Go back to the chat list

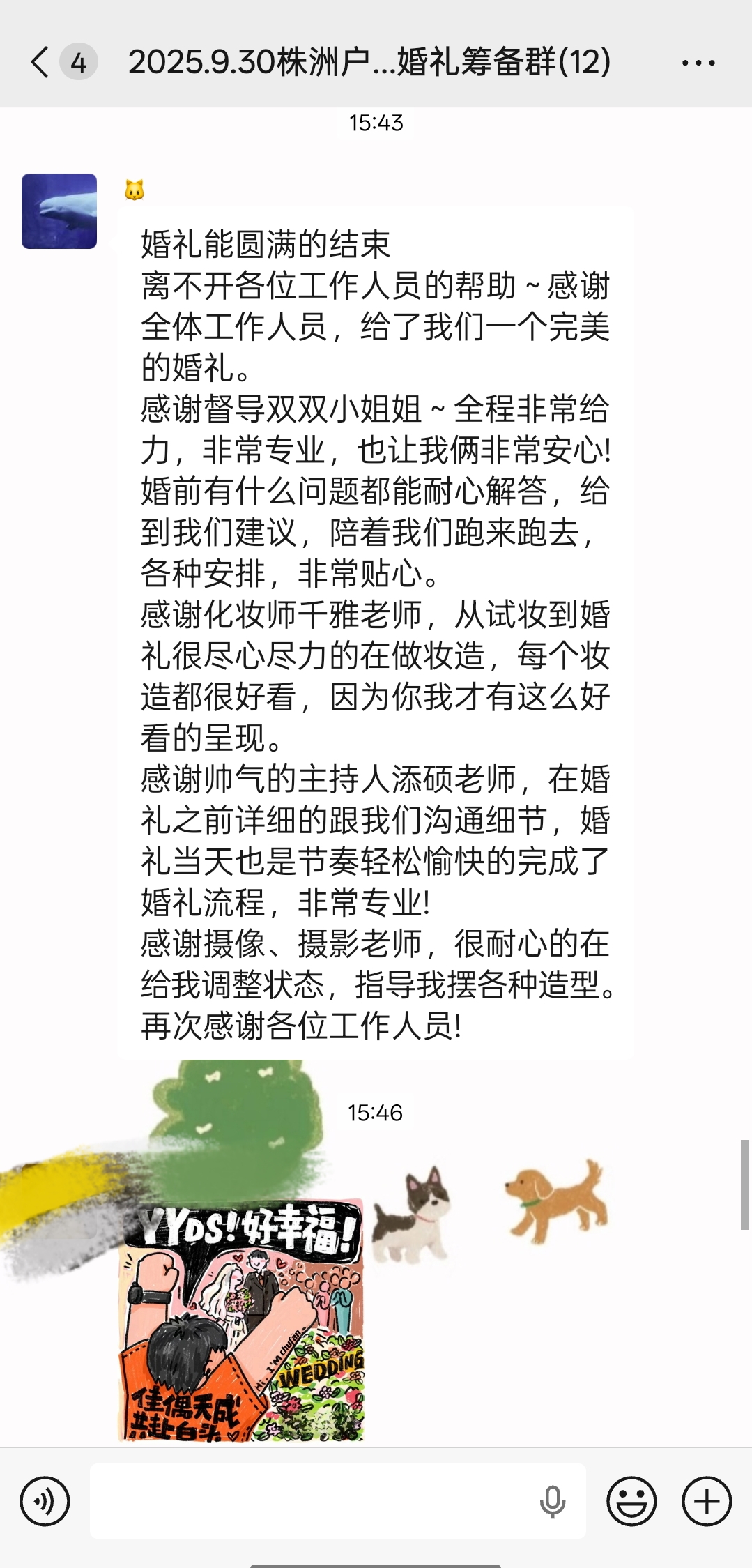tap(40, 62)
